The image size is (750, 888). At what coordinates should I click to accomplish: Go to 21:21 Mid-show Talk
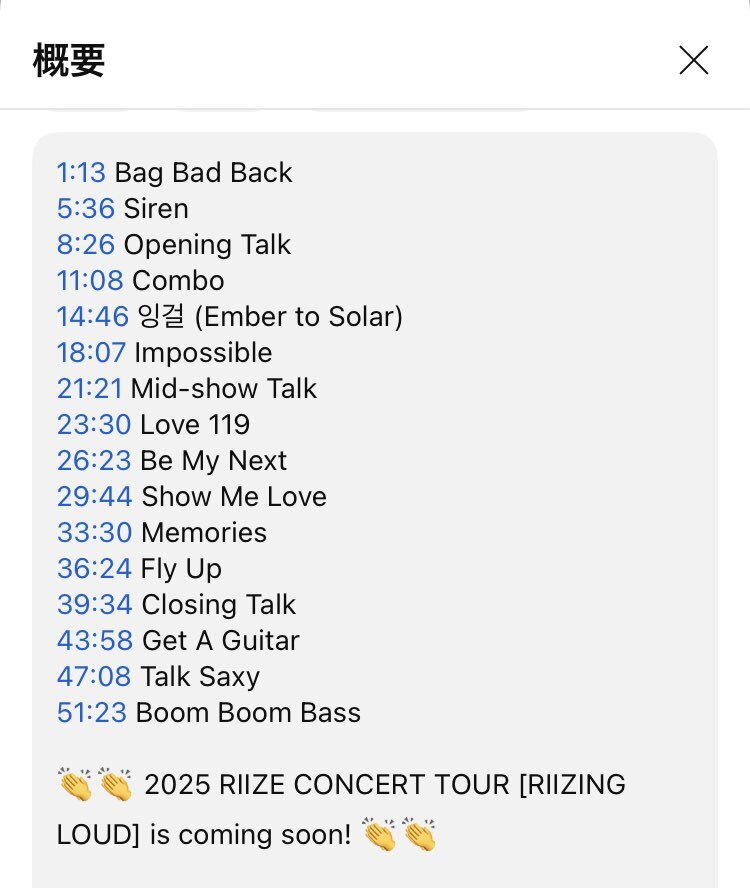point(89,389)
